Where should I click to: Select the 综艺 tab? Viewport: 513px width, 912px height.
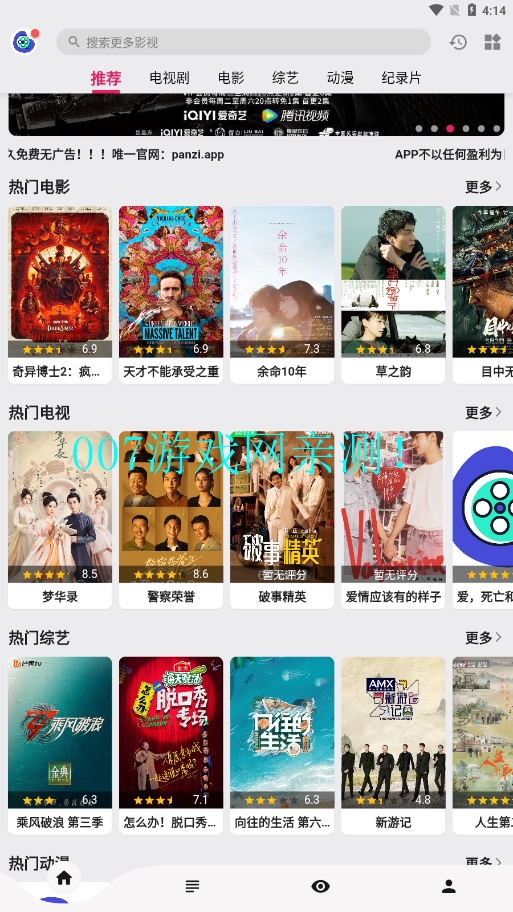(x=285, y=78)
